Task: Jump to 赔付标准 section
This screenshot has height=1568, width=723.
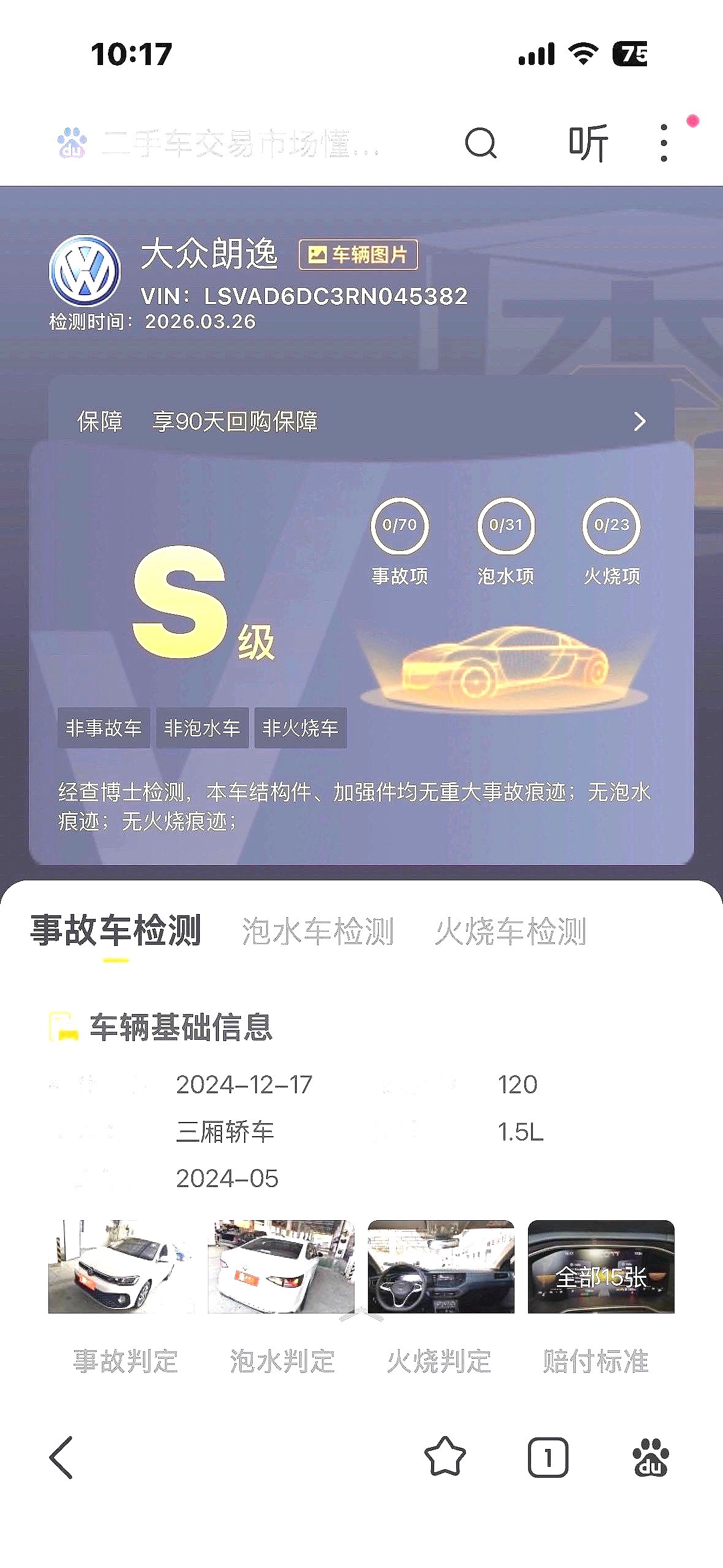Action: click(x=595, y=1362)
